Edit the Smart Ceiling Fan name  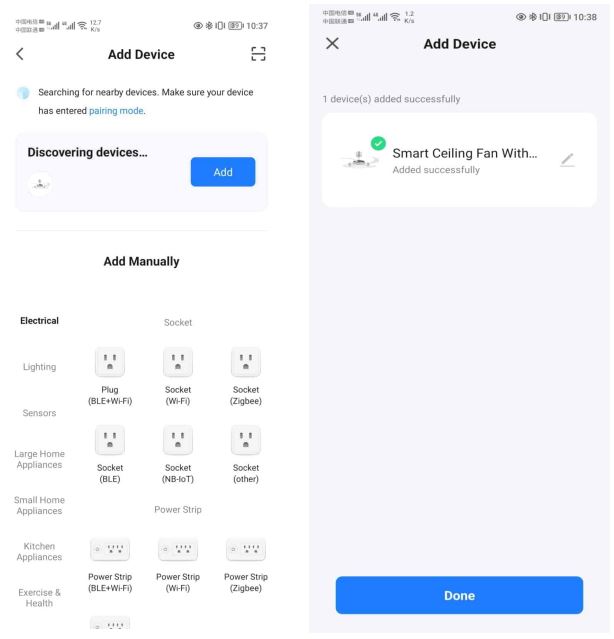(x=567, y=159)
